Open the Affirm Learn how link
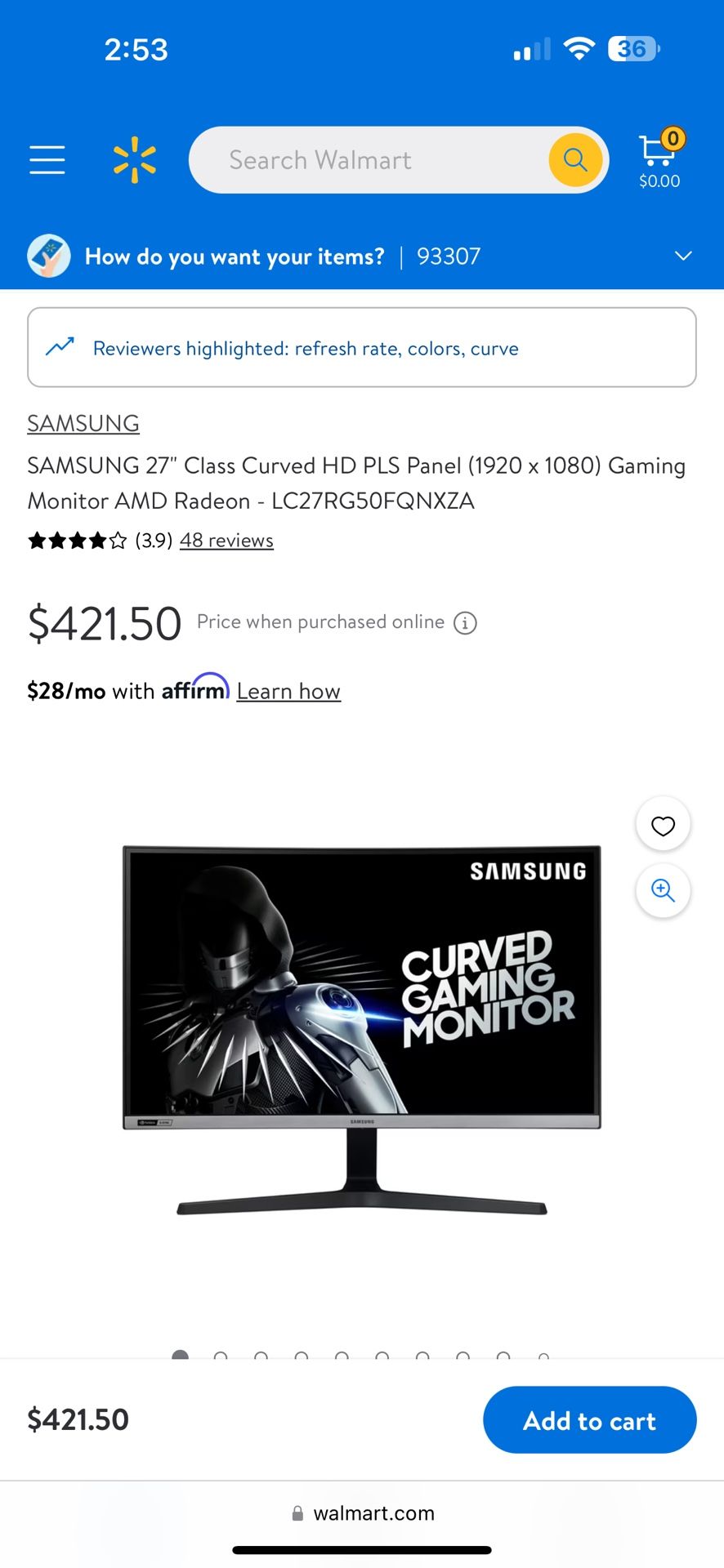724x1568 pixels. pos(288,692)
